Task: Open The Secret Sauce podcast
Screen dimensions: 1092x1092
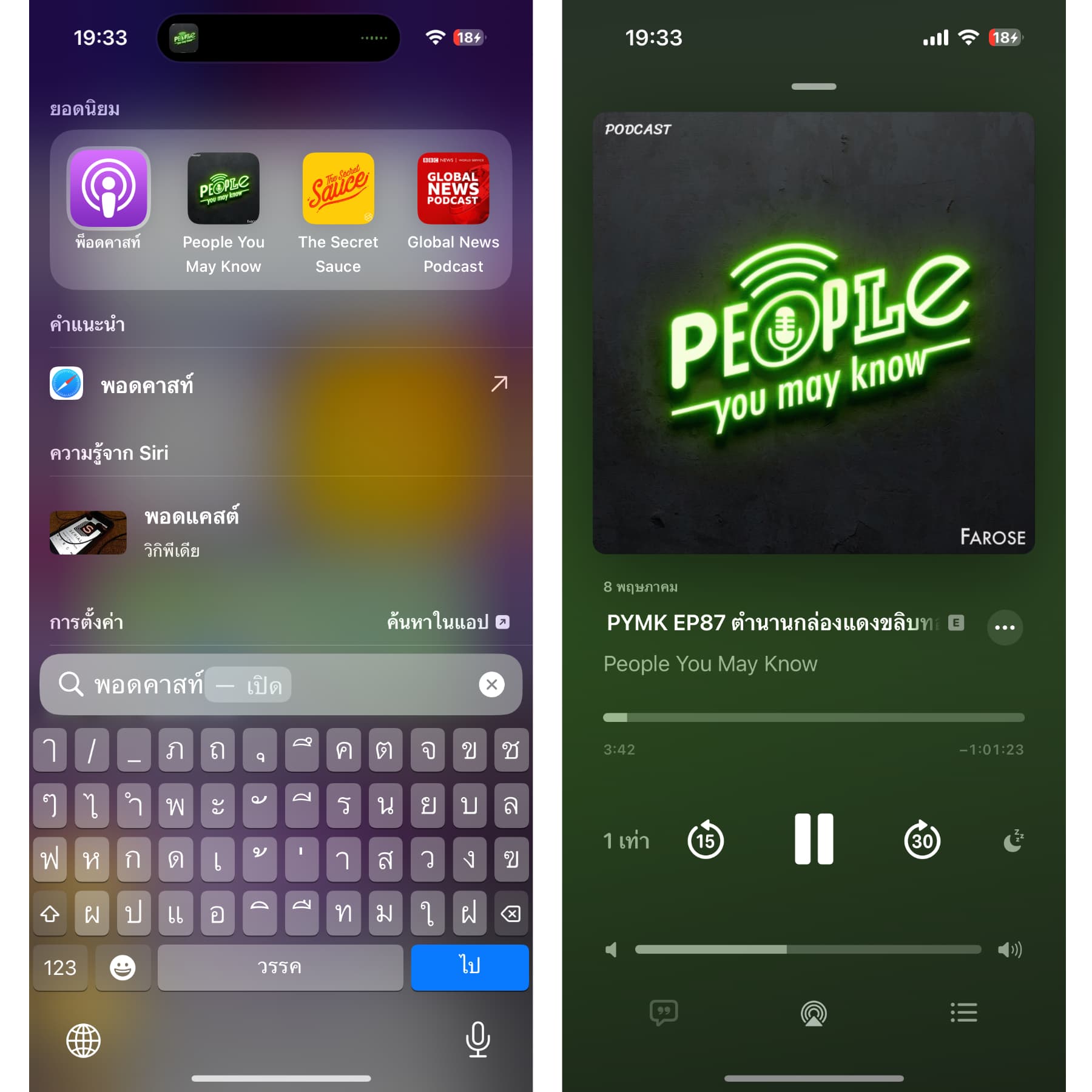Action: pyautogui.click(x=338, y=189)
